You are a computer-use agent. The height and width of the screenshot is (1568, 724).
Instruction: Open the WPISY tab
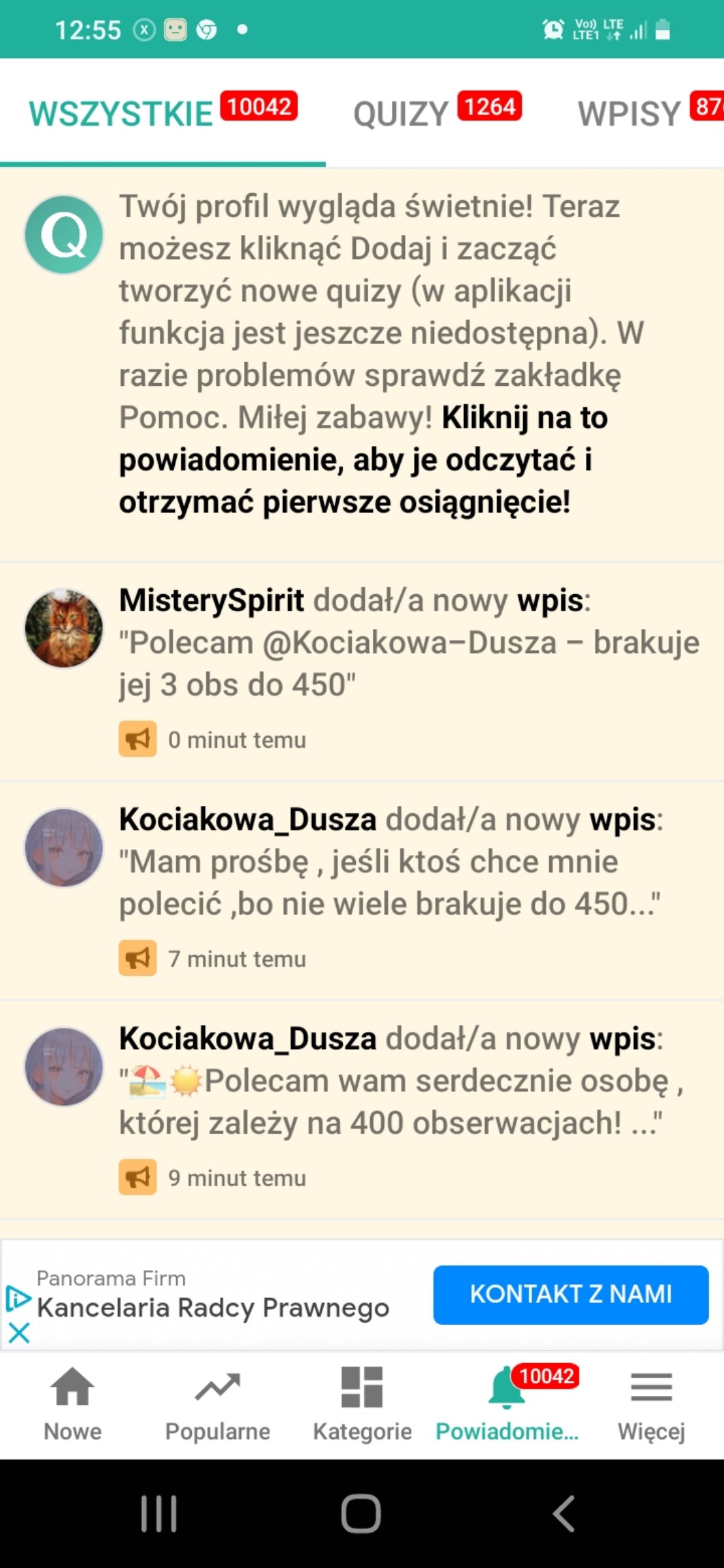click(x=630, y=113)
